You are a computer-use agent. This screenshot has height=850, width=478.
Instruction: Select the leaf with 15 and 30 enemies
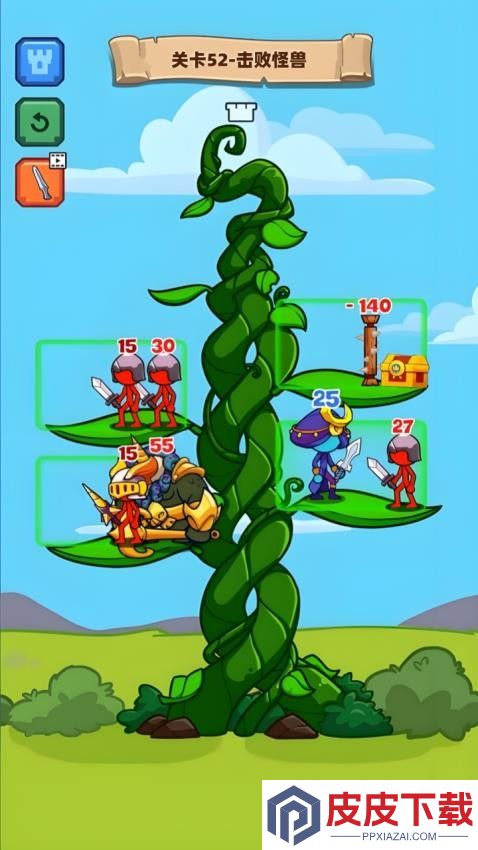pos(112,384)
